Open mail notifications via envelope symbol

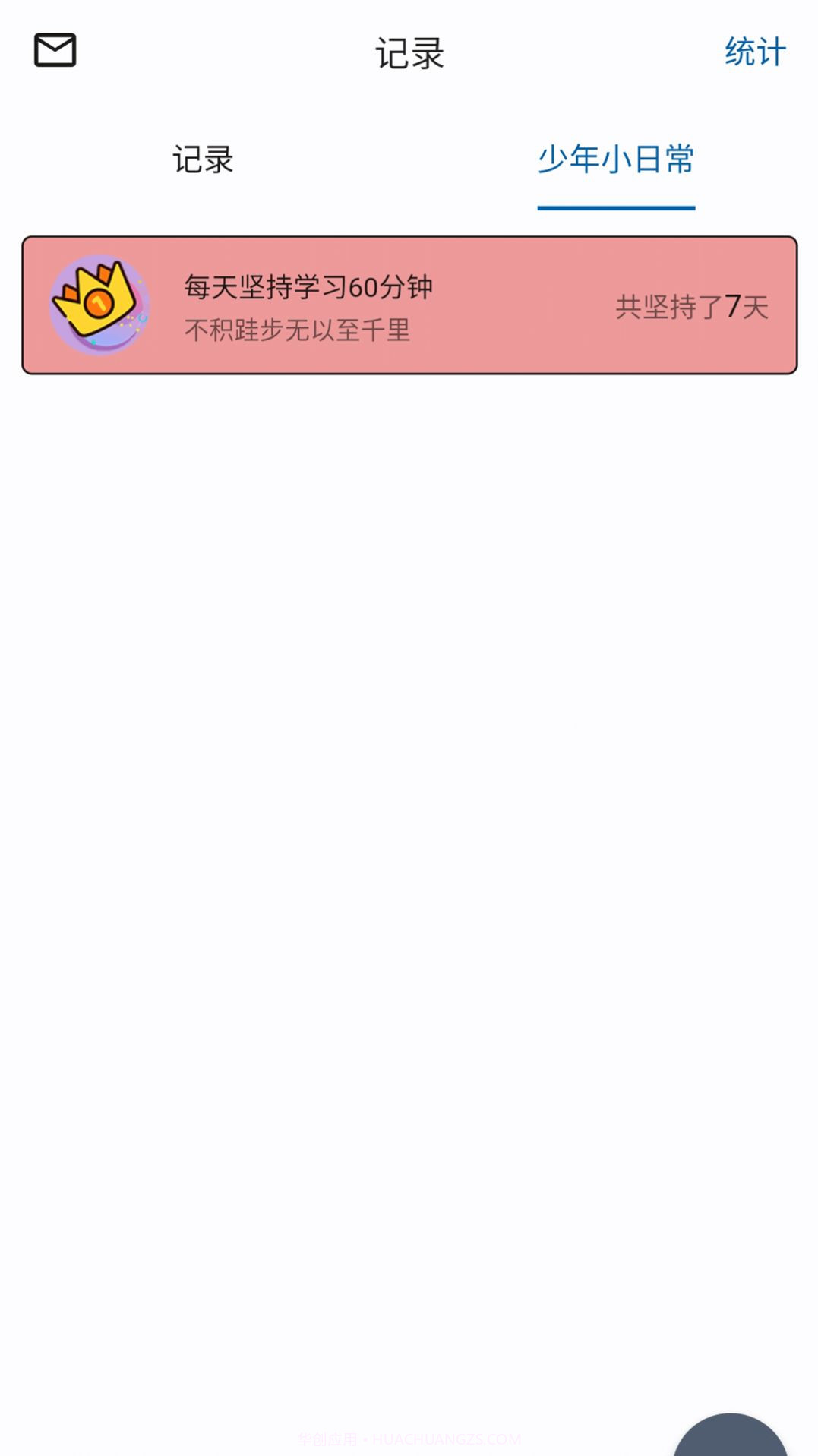(55, 51)
